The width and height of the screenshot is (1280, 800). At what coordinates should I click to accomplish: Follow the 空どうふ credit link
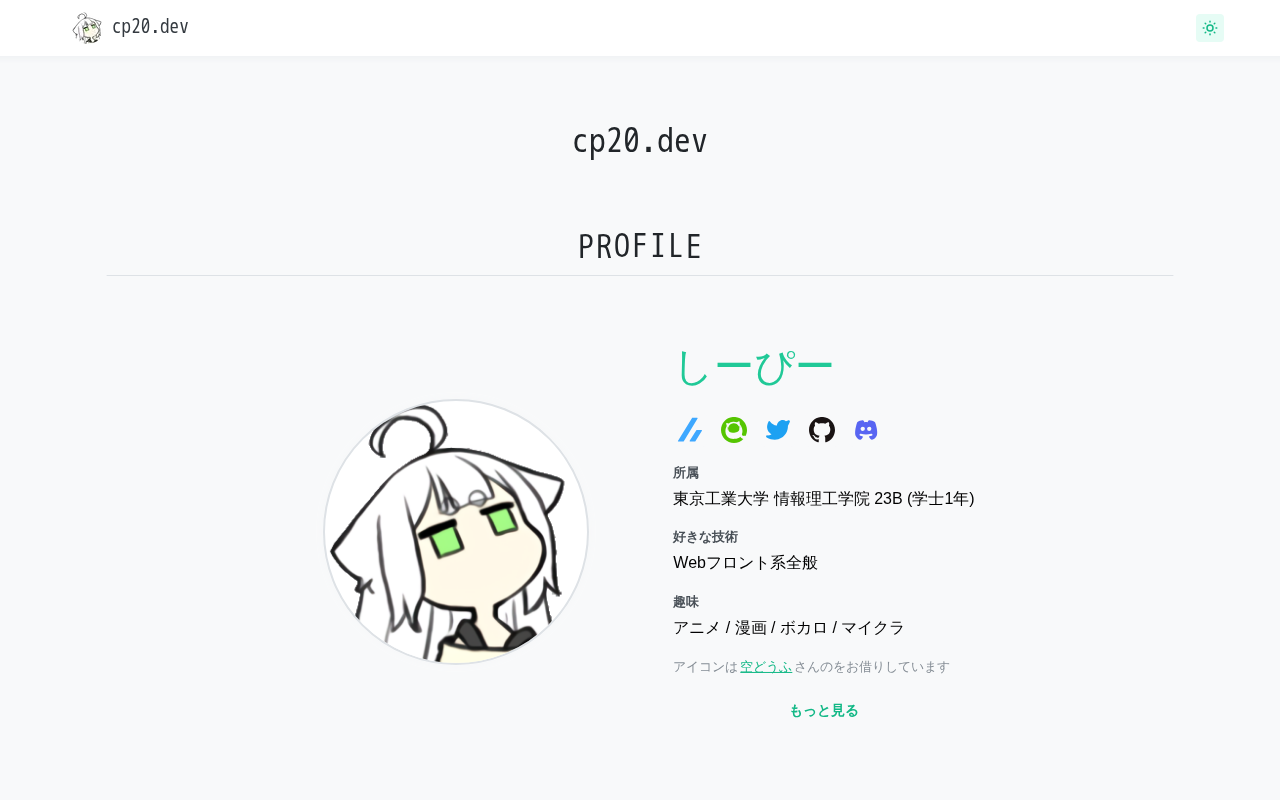coord(766,667)
